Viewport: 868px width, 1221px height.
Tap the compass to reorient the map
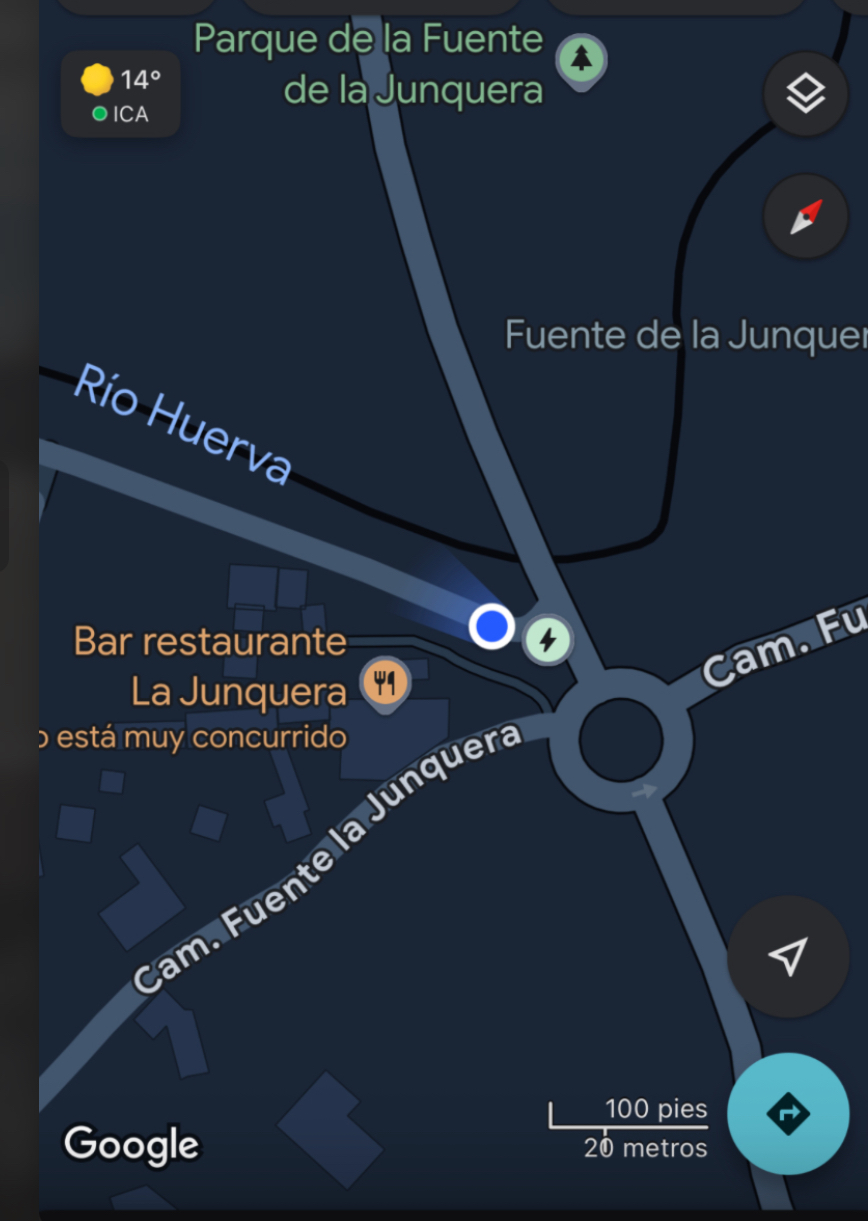coord(805,217)
